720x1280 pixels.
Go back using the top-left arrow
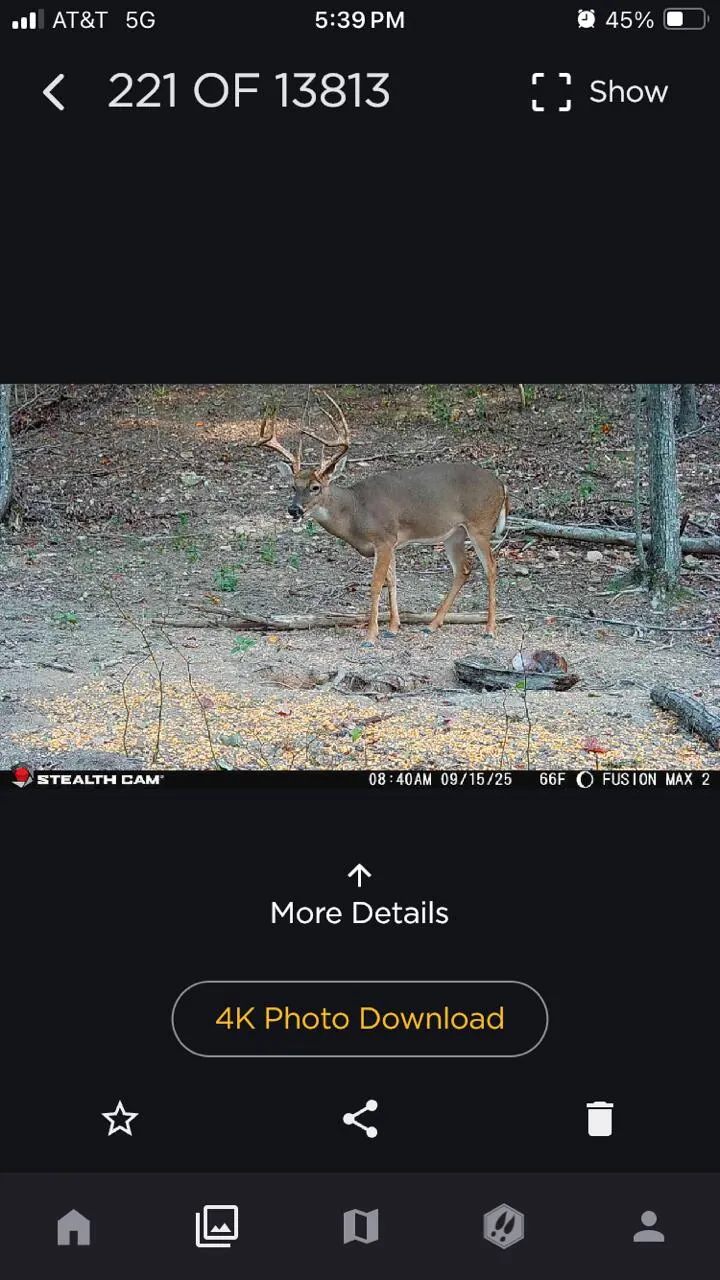54,93
